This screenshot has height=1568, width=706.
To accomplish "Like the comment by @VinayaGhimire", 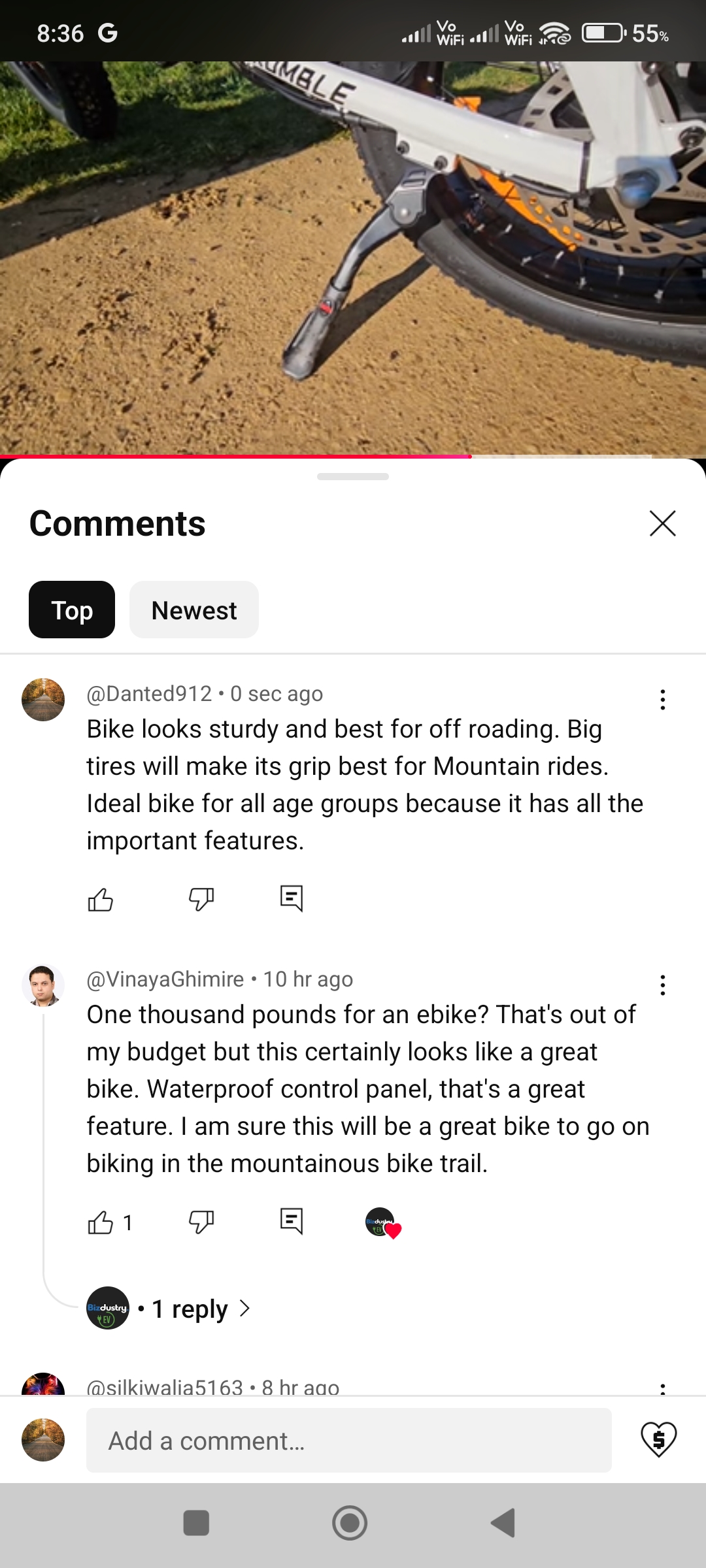I will click(101, 1222).
